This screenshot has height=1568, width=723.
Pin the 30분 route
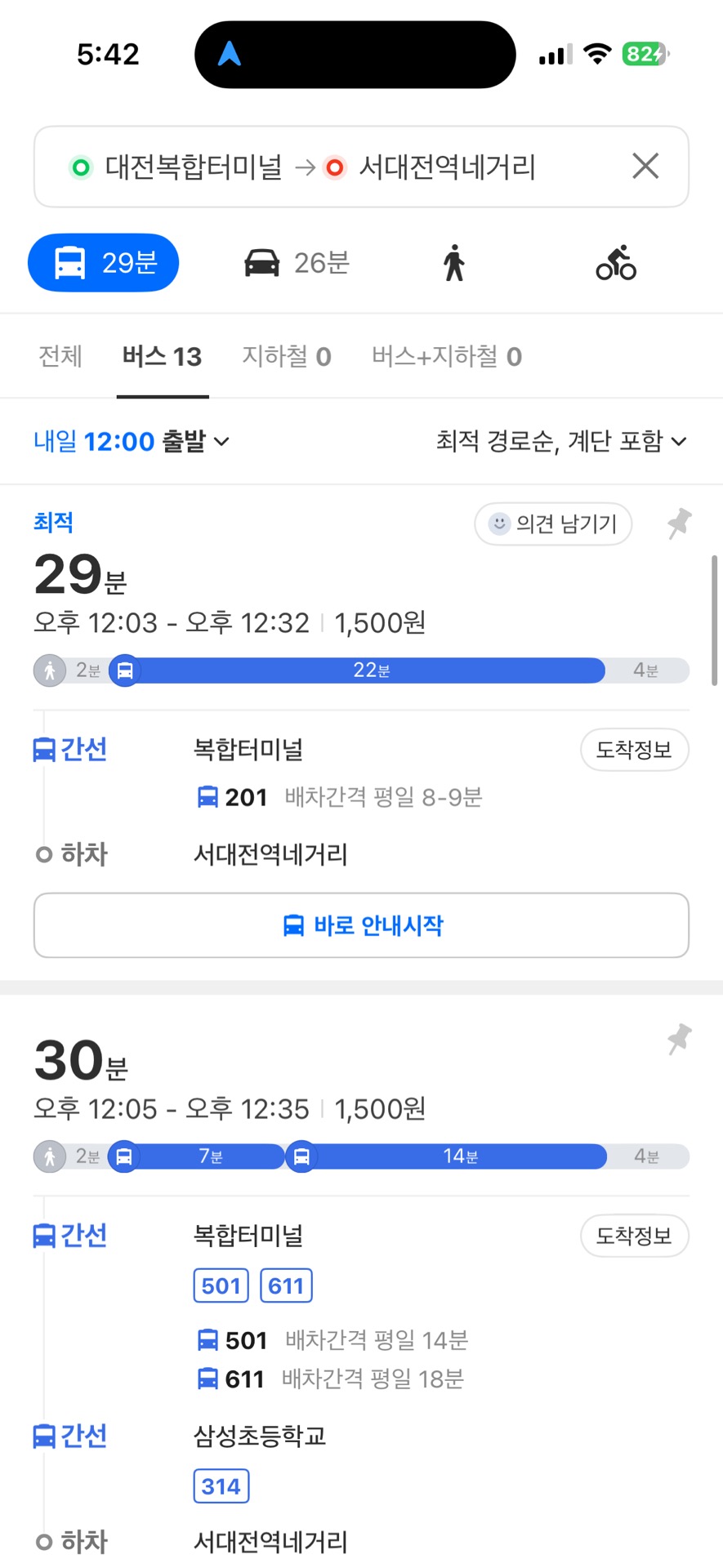(678, 1040)
